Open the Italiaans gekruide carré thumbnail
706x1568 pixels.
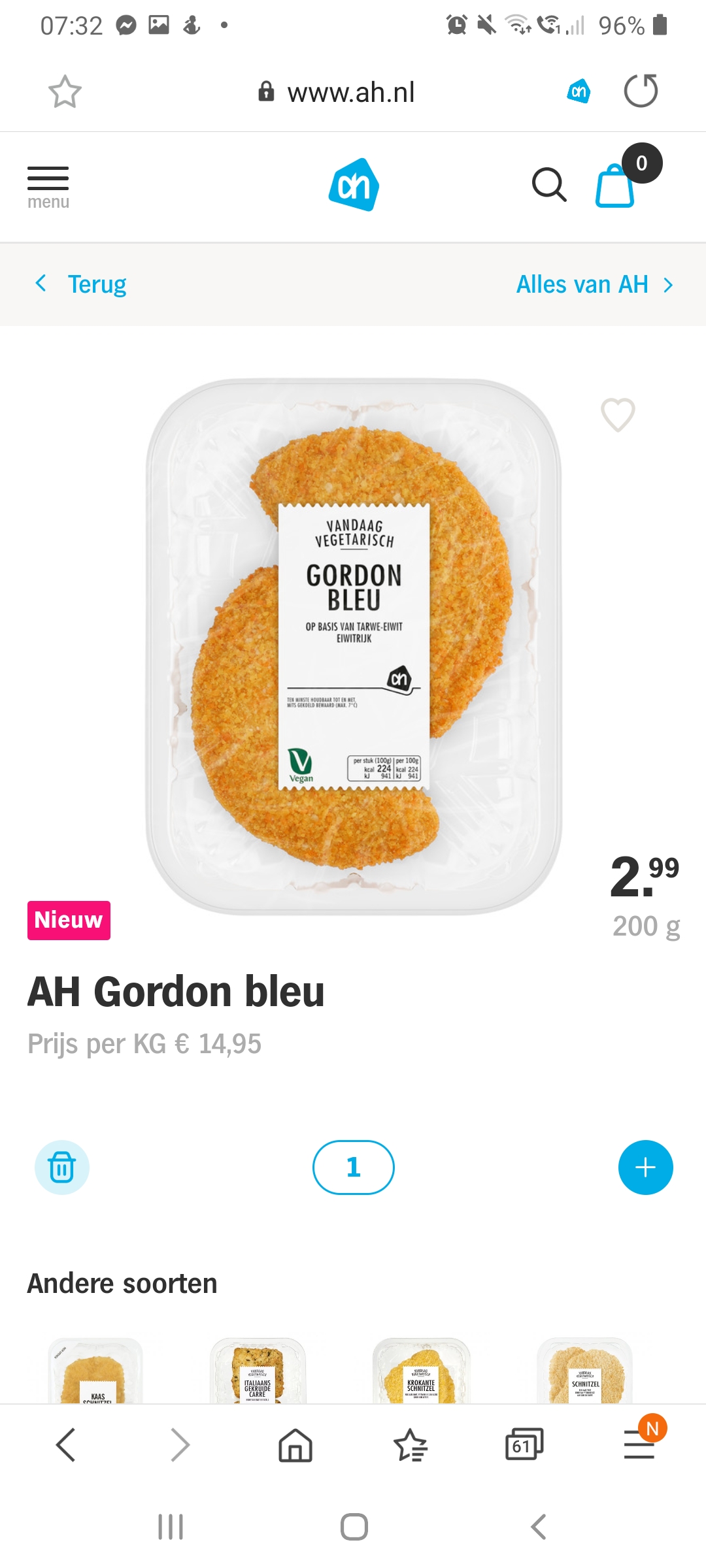pos(258,1370)
